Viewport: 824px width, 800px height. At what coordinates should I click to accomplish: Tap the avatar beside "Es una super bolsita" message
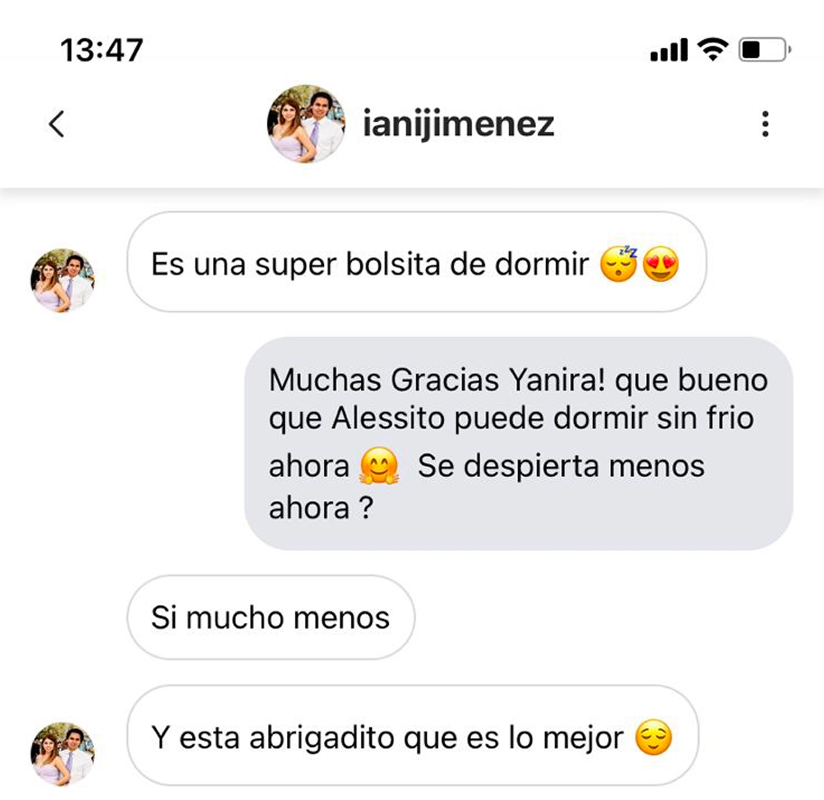(x=63, y=280)
